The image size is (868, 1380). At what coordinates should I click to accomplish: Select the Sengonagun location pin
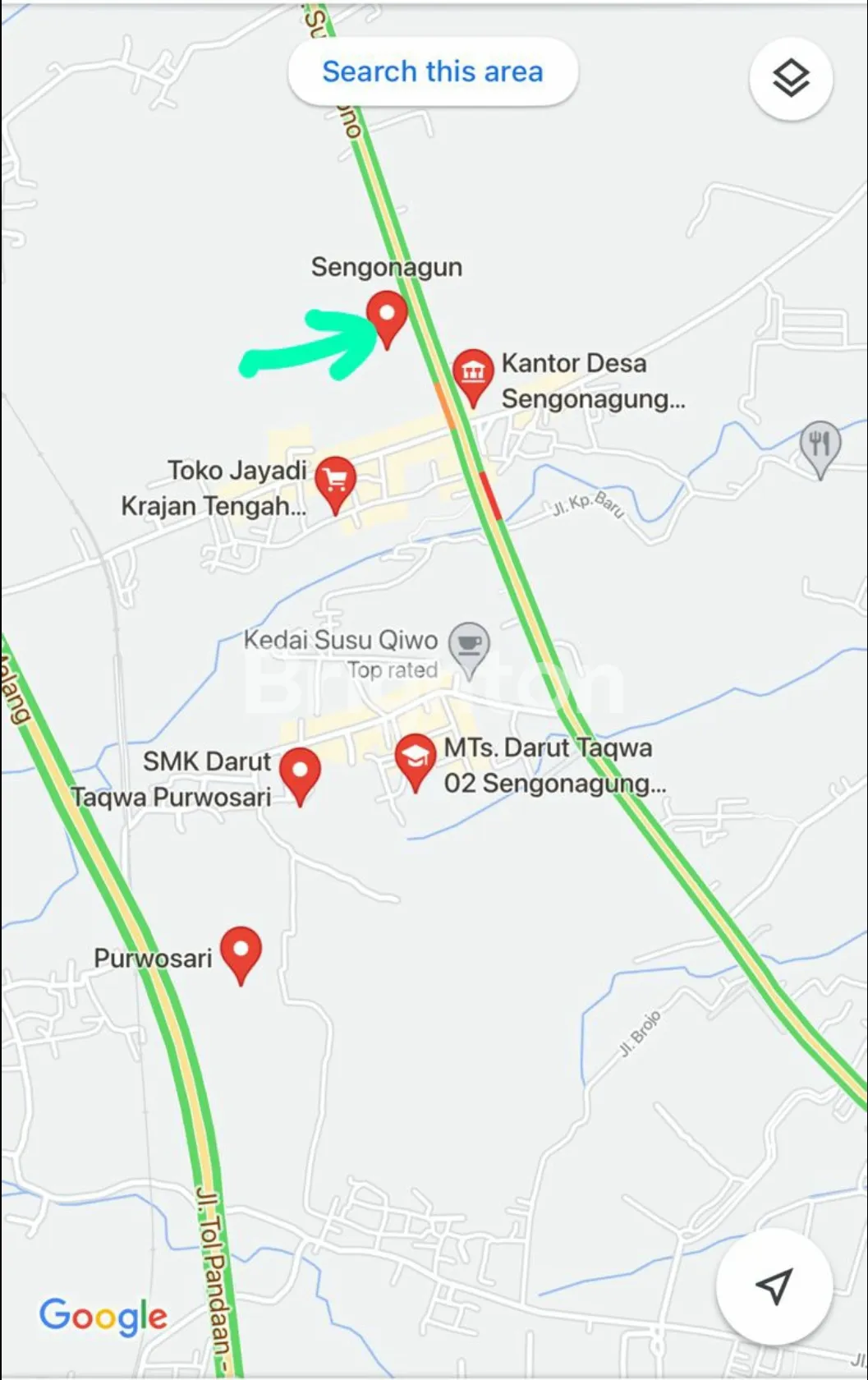pyautogui.click(x=387, y=316)
